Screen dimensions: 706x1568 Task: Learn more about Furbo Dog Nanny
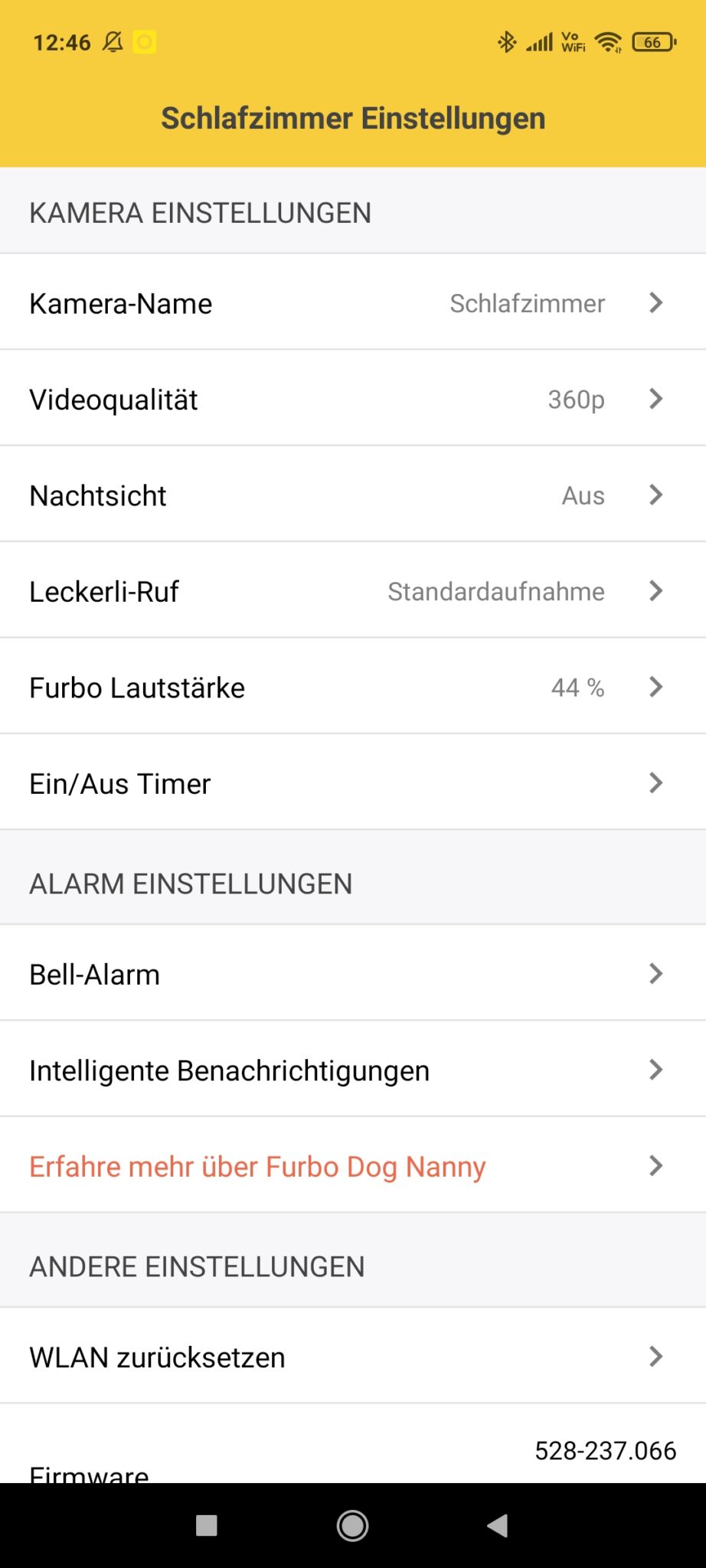click(x=352, y=1166)
